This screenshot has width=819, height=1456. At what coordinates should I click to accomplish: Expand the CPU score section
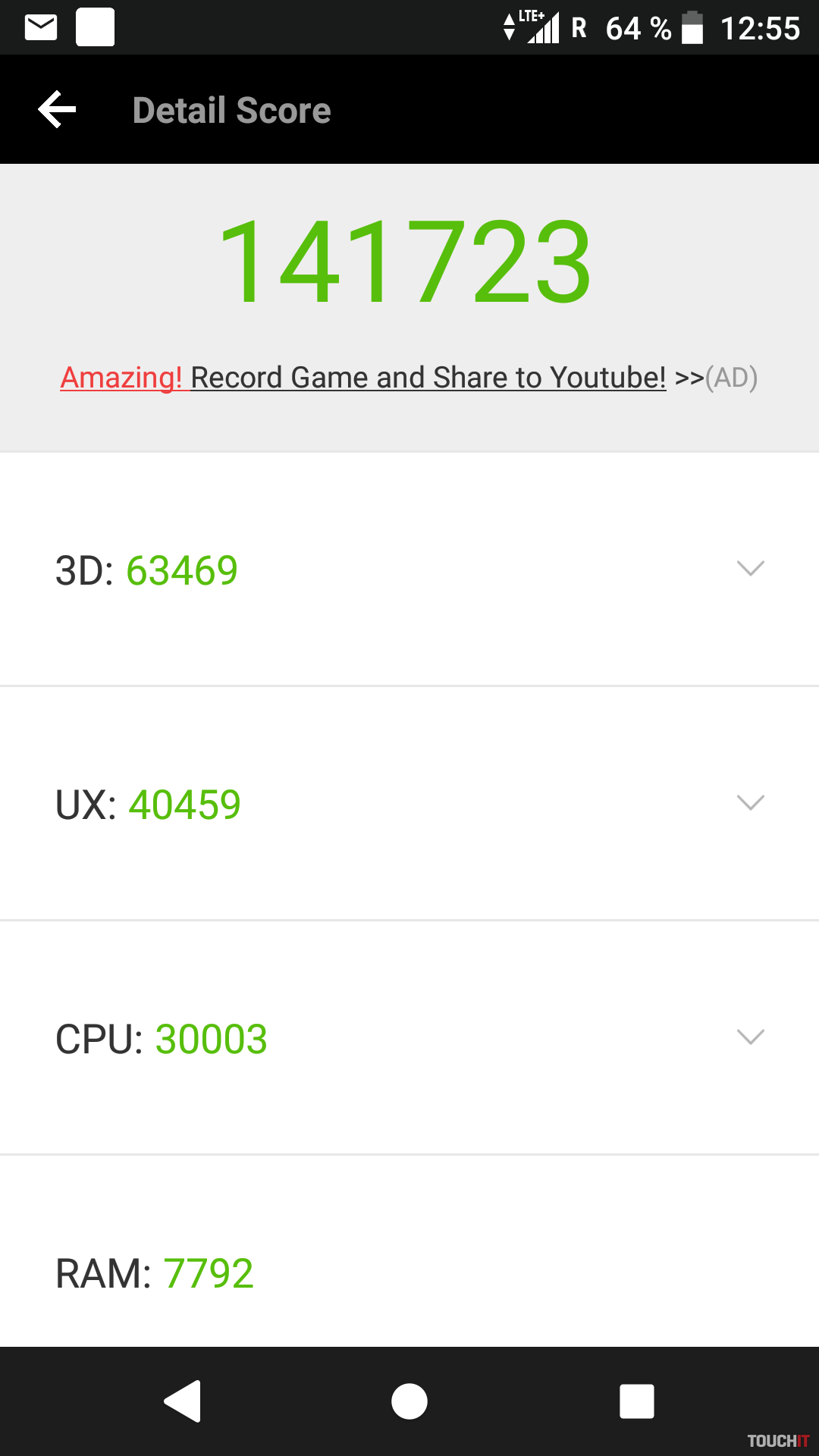(x=750, y=1037)
